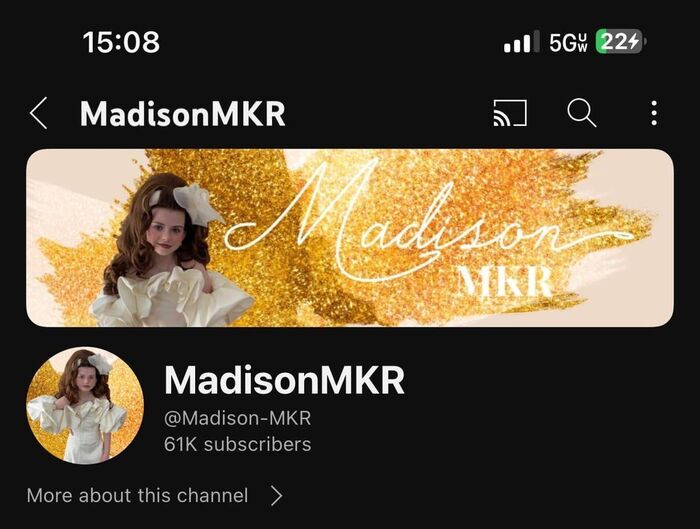Open the three-dot overflow menu
The image size is (700, 529).
pyautogui.click(x=654, y=113)
